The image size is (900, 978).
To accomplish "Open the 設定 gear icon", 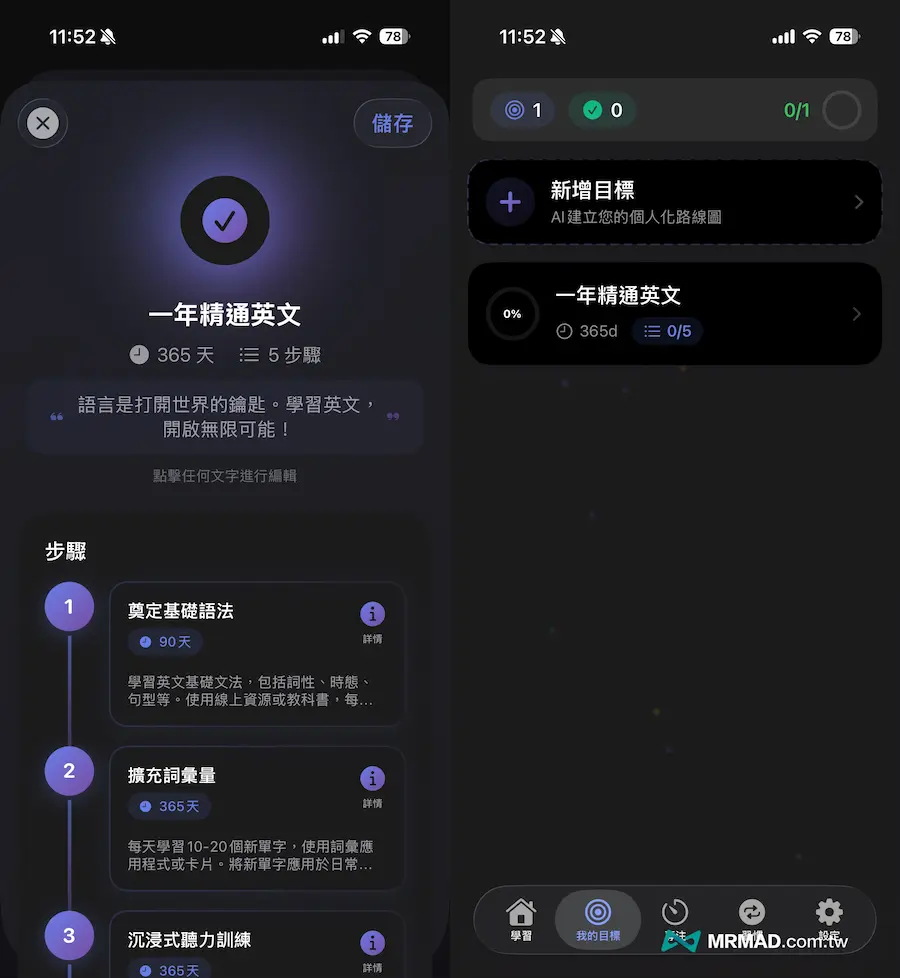I will tap(829, 912).
